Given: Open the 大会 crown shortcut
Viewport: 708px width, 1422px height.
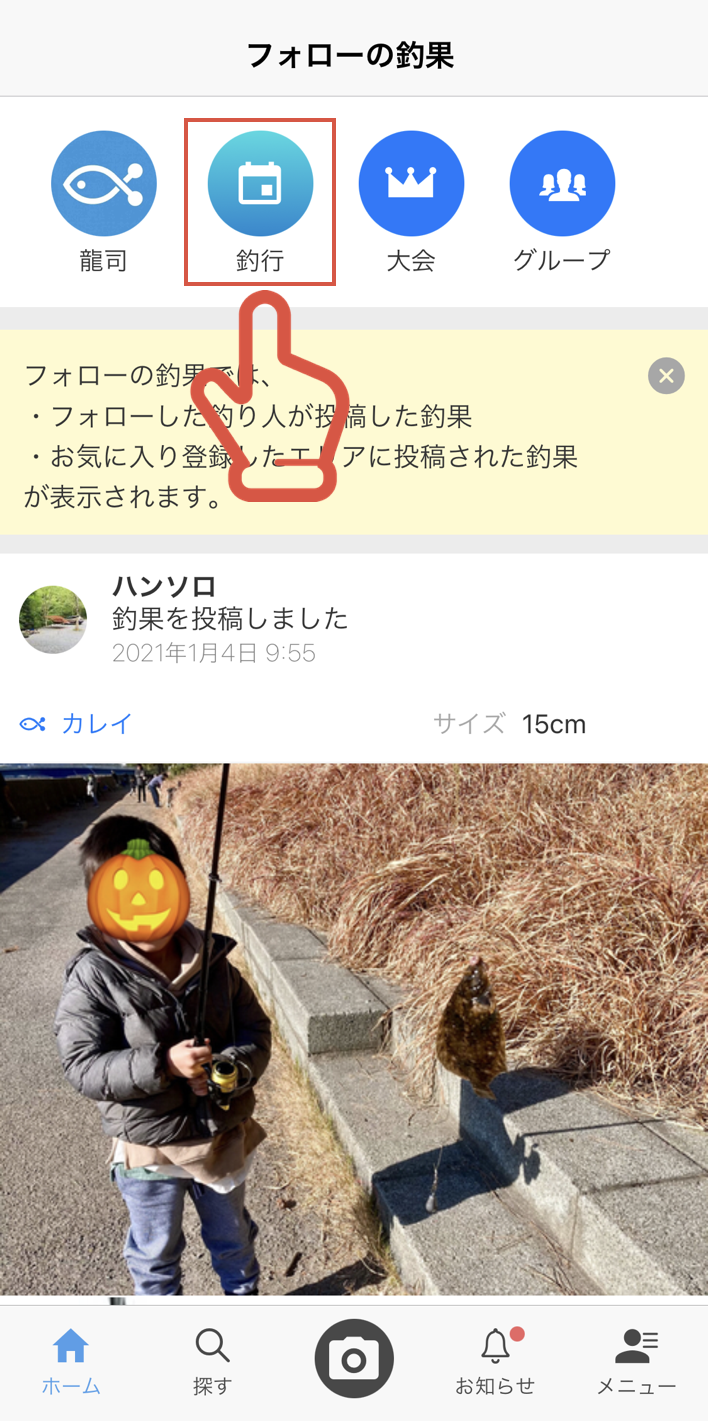Looking at the screenshot, I should pyautogui.click(x=411, y=184).
